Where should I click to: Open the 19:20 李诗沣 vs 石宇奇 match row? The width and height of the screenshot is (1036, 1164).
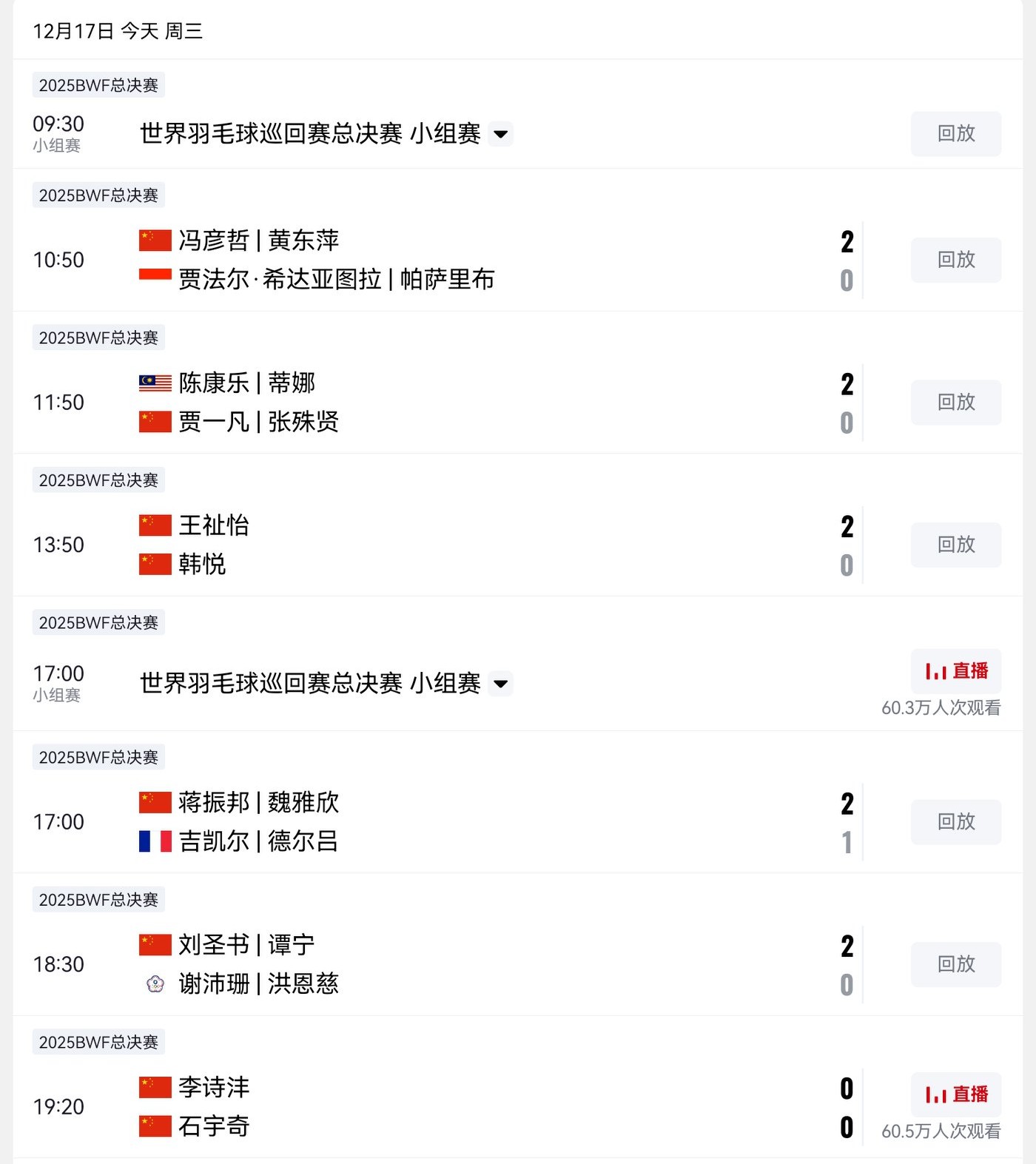[444, 1107]
